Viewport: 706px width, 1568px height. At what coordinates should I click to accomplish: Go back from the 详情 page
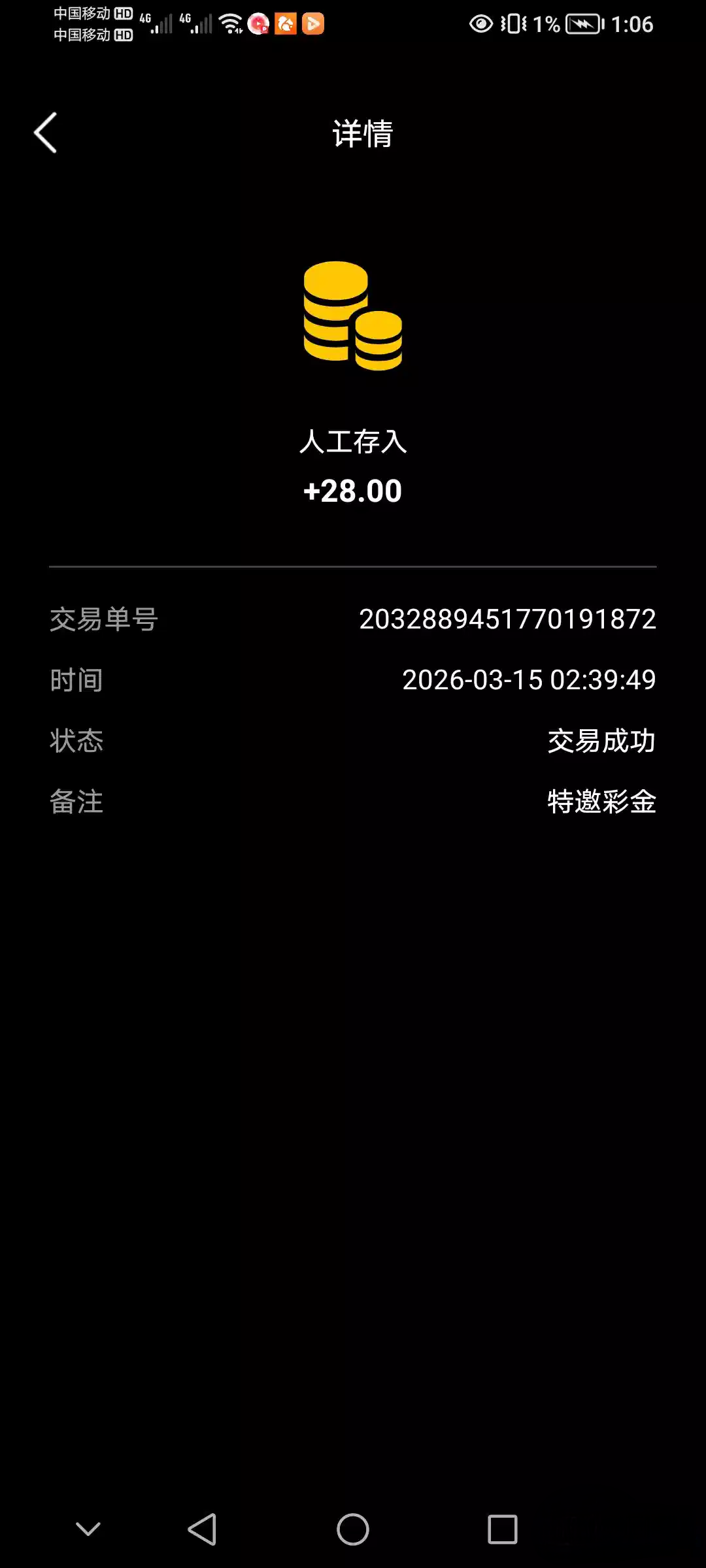tap(45, 133)
